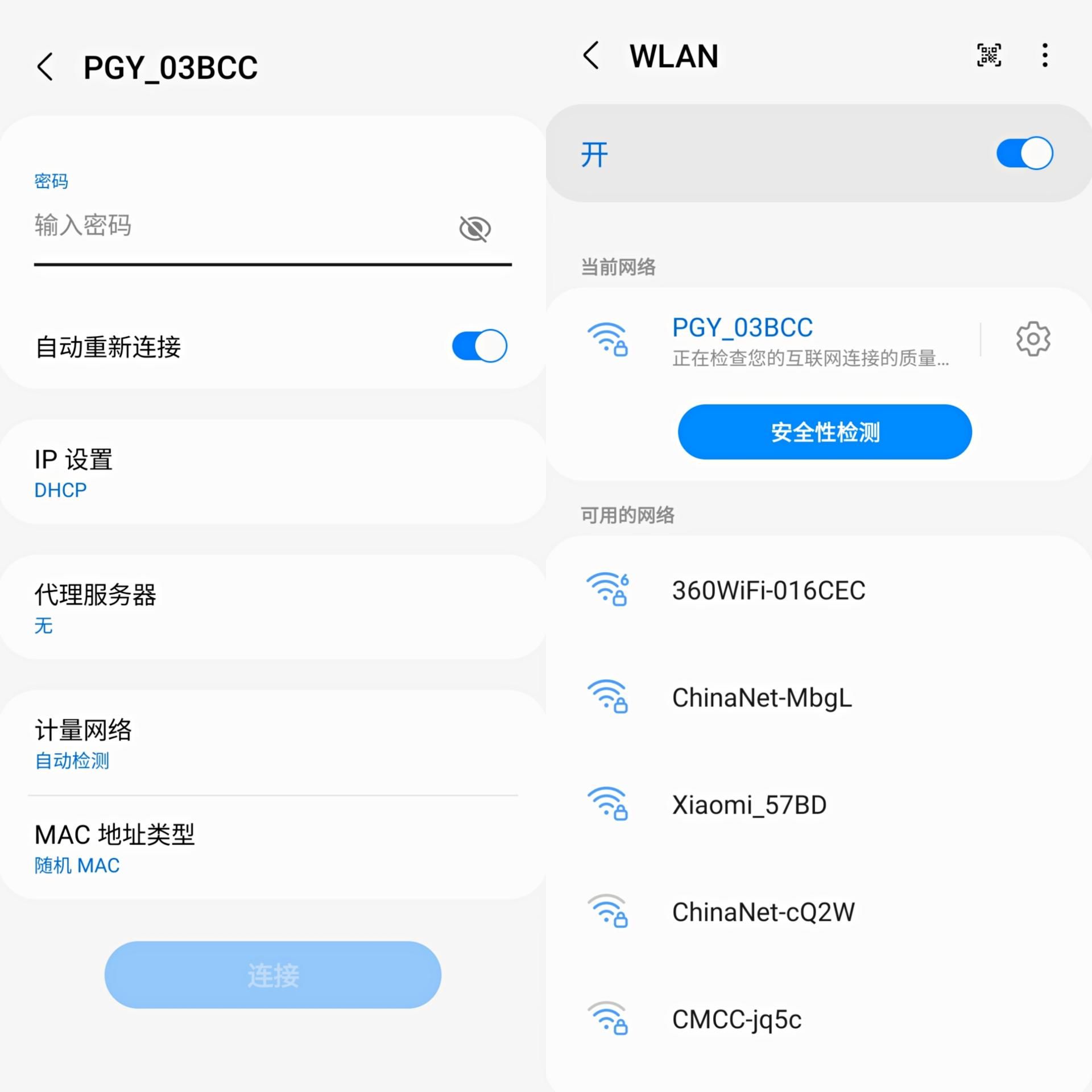
Task: Pick the CMCC-jq5c network
Action: point(737,1019)
